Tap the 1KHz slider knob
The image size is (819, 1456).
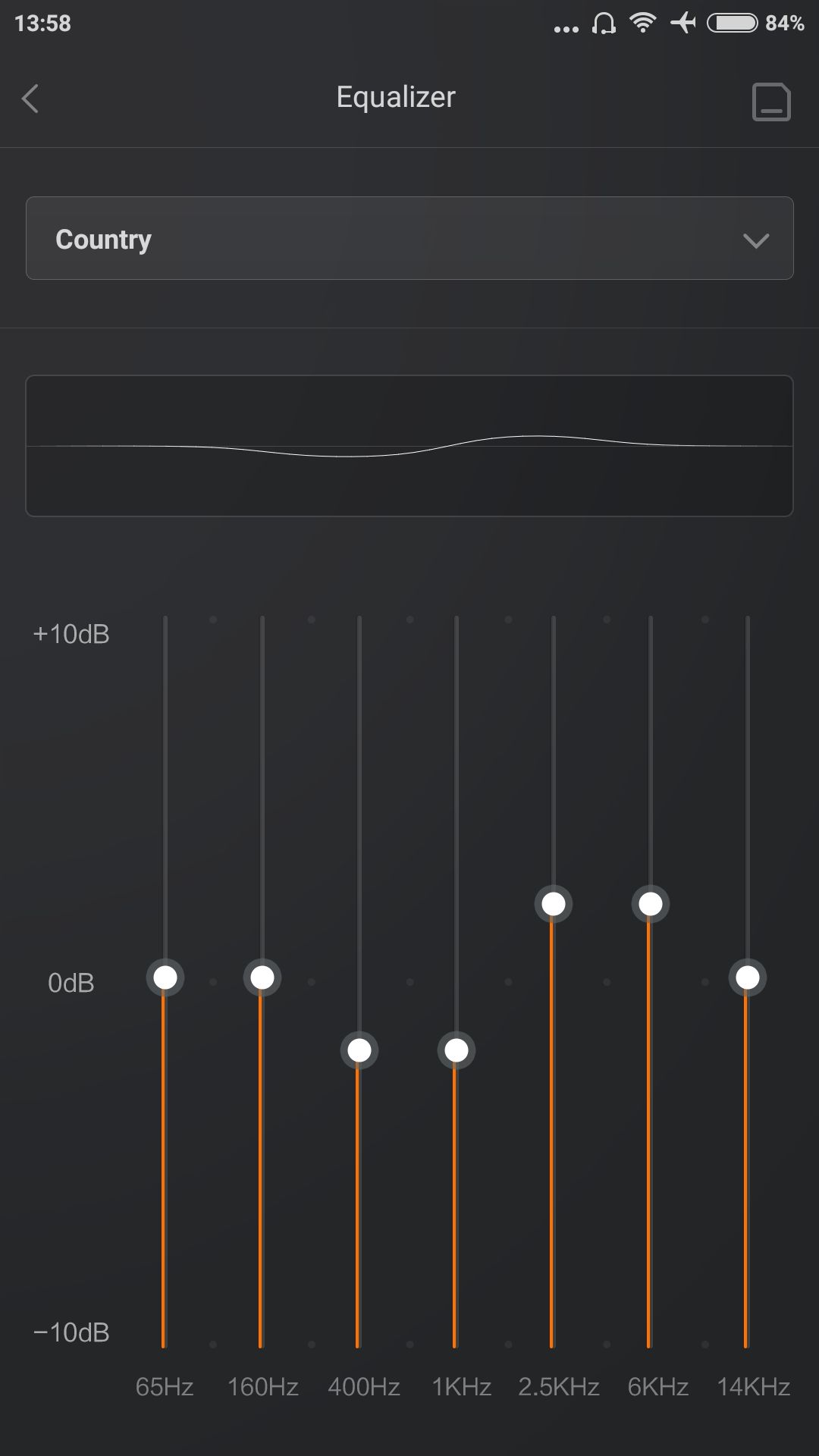[457, 1050]
